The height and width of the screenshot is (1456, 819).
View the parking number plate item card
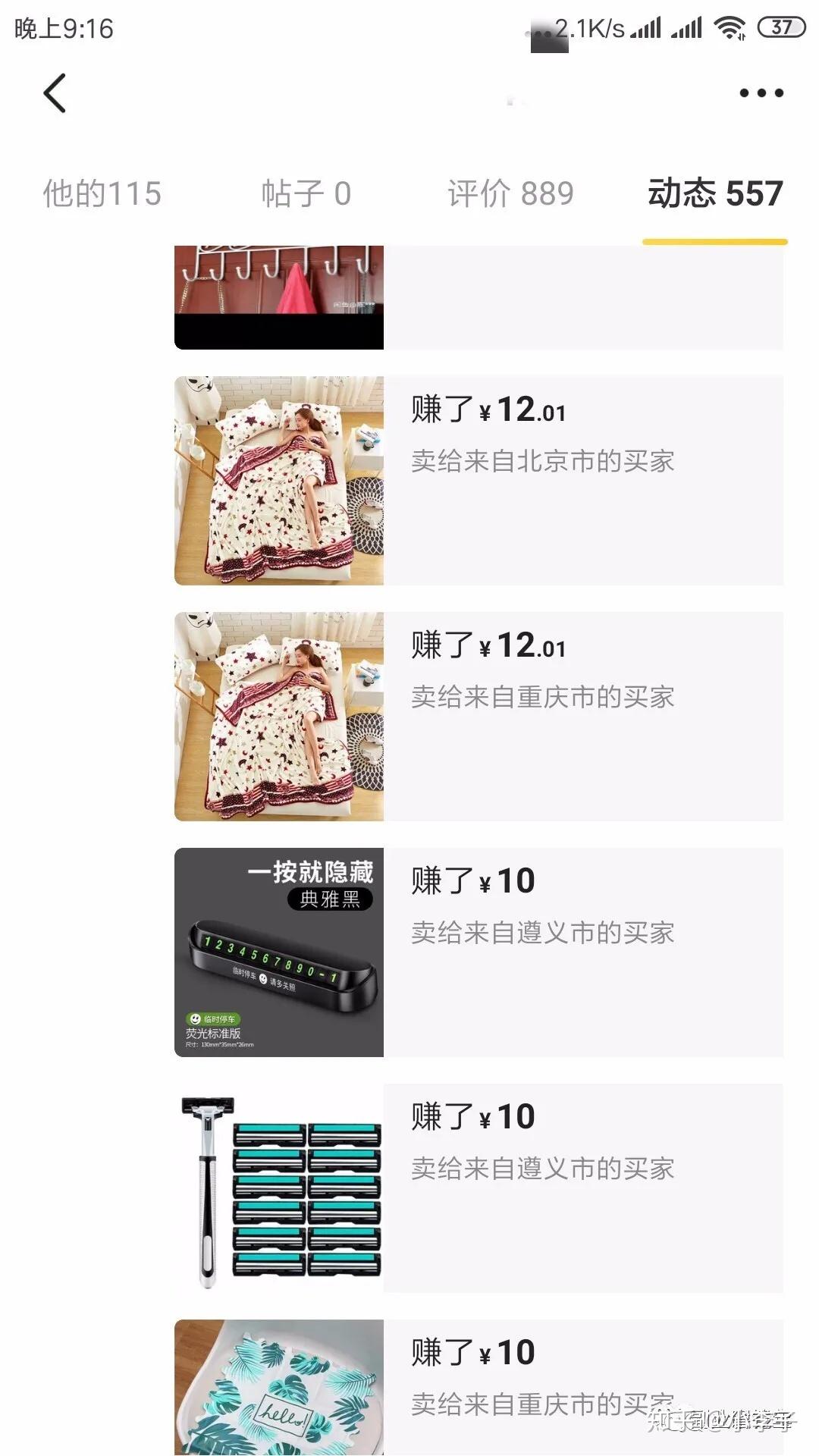click(x=478, y=952)
